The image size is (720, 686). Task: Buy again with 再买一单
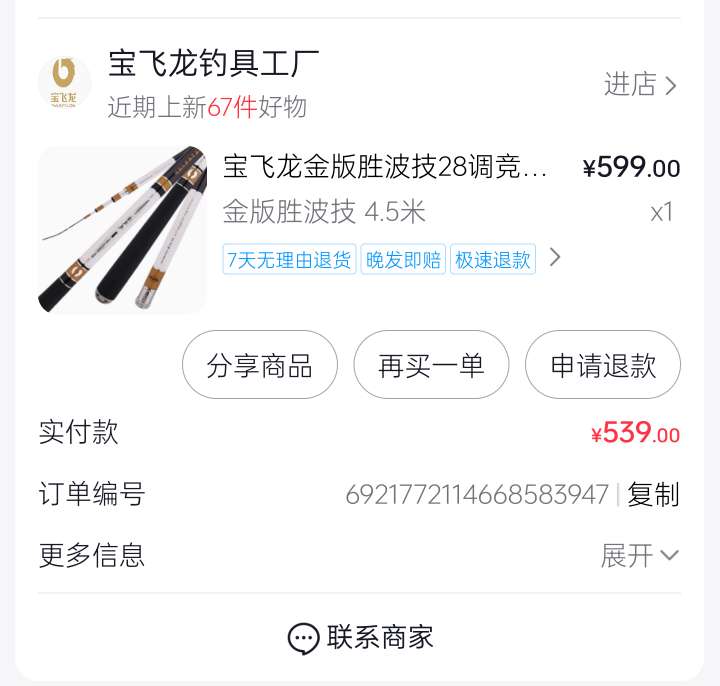point(431,365)
